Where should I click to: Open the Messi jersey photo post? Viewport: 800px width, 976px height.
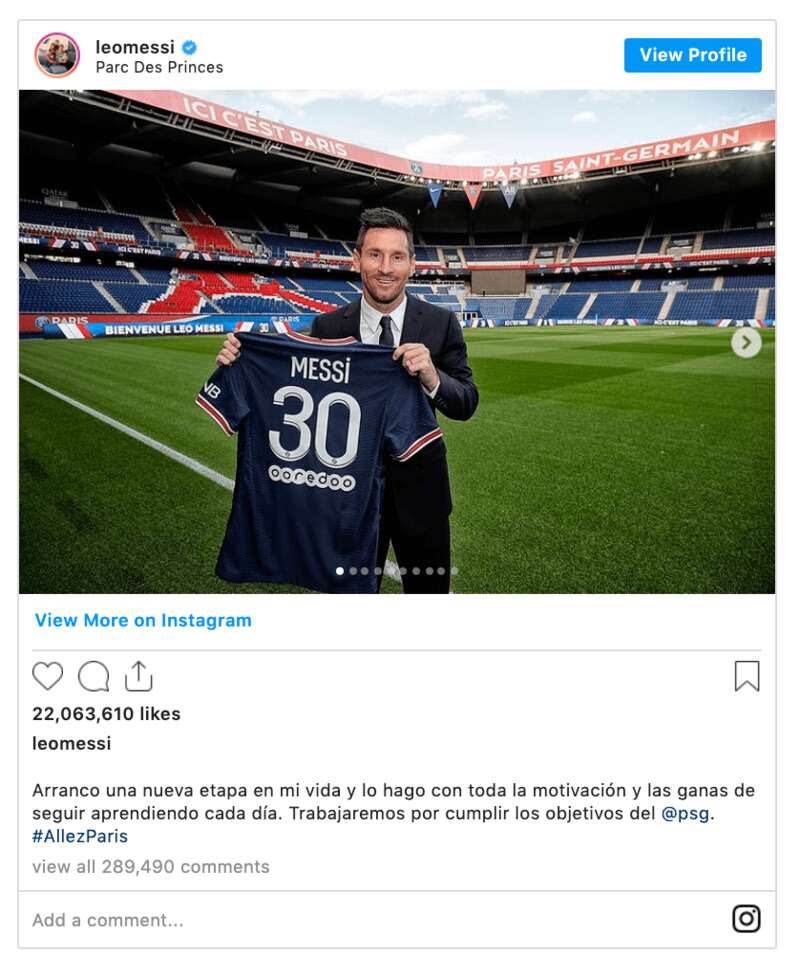[x=397, y=341]
